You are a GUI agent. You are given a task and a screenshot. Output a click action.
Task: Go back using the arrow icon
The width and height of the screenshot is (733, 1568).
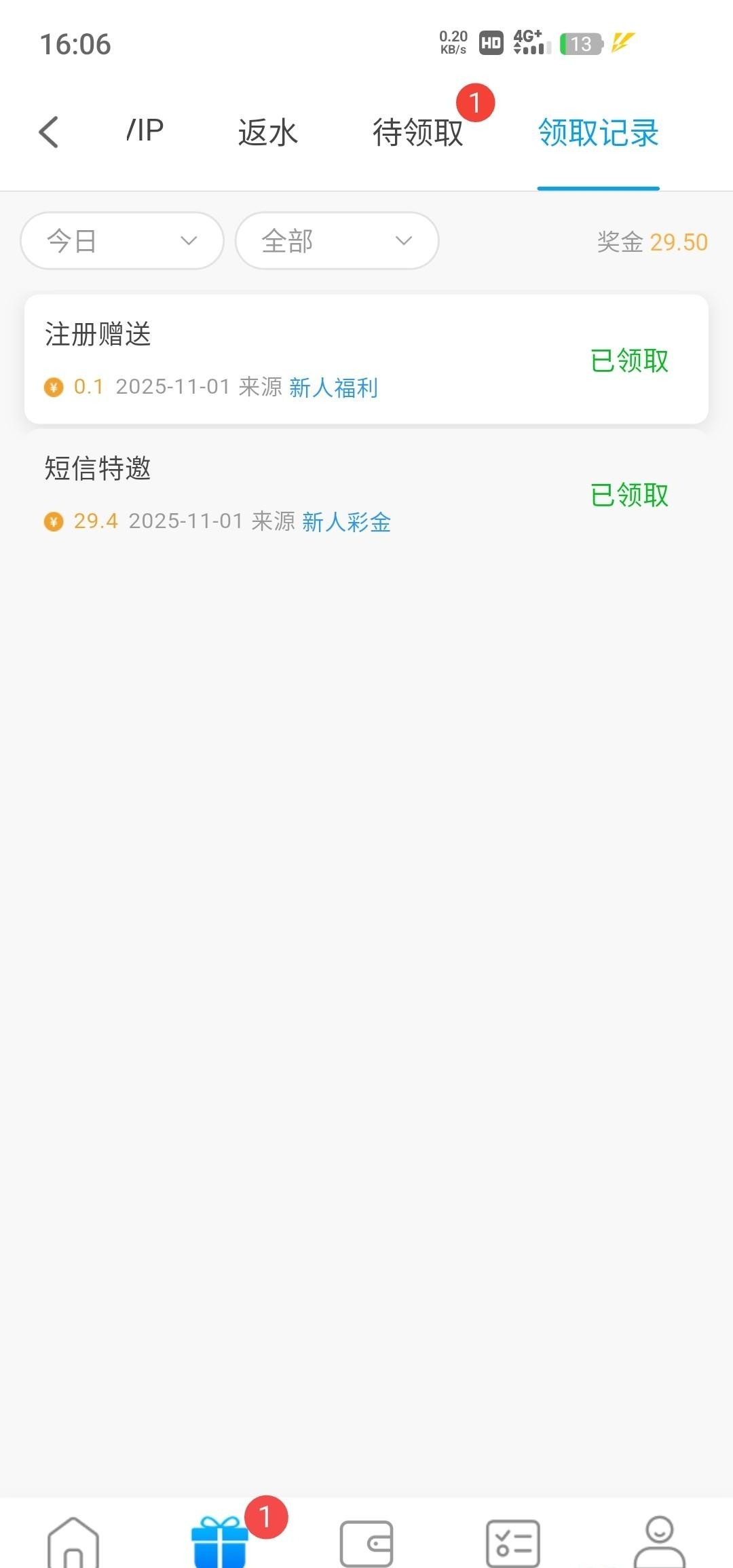tap(49, 132)
